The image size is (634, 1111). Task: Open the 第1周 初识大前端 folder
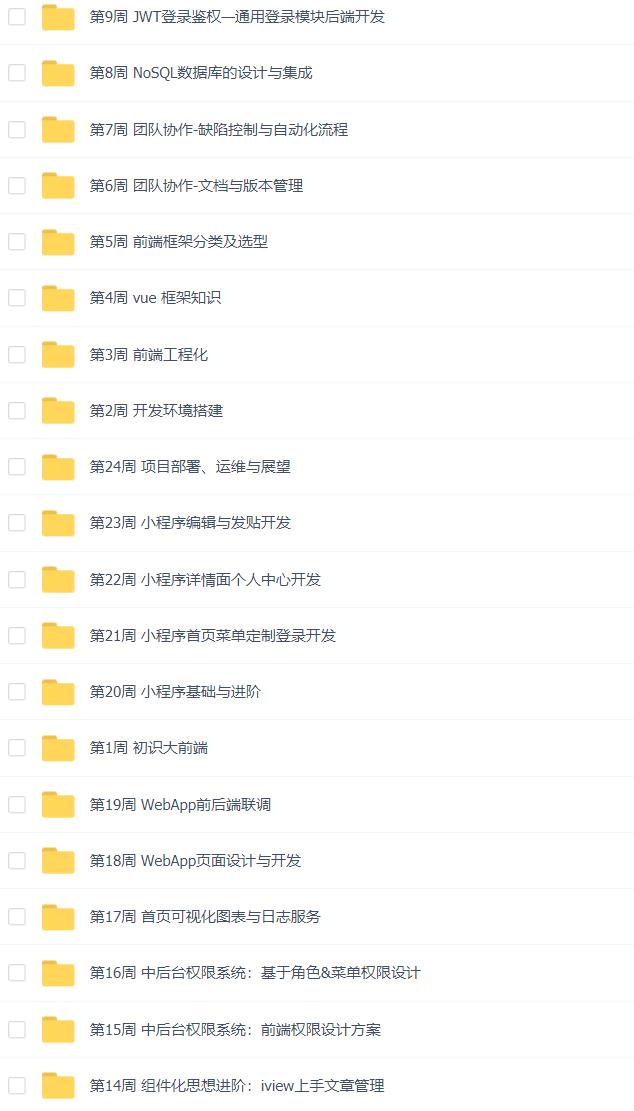(148, 747)
